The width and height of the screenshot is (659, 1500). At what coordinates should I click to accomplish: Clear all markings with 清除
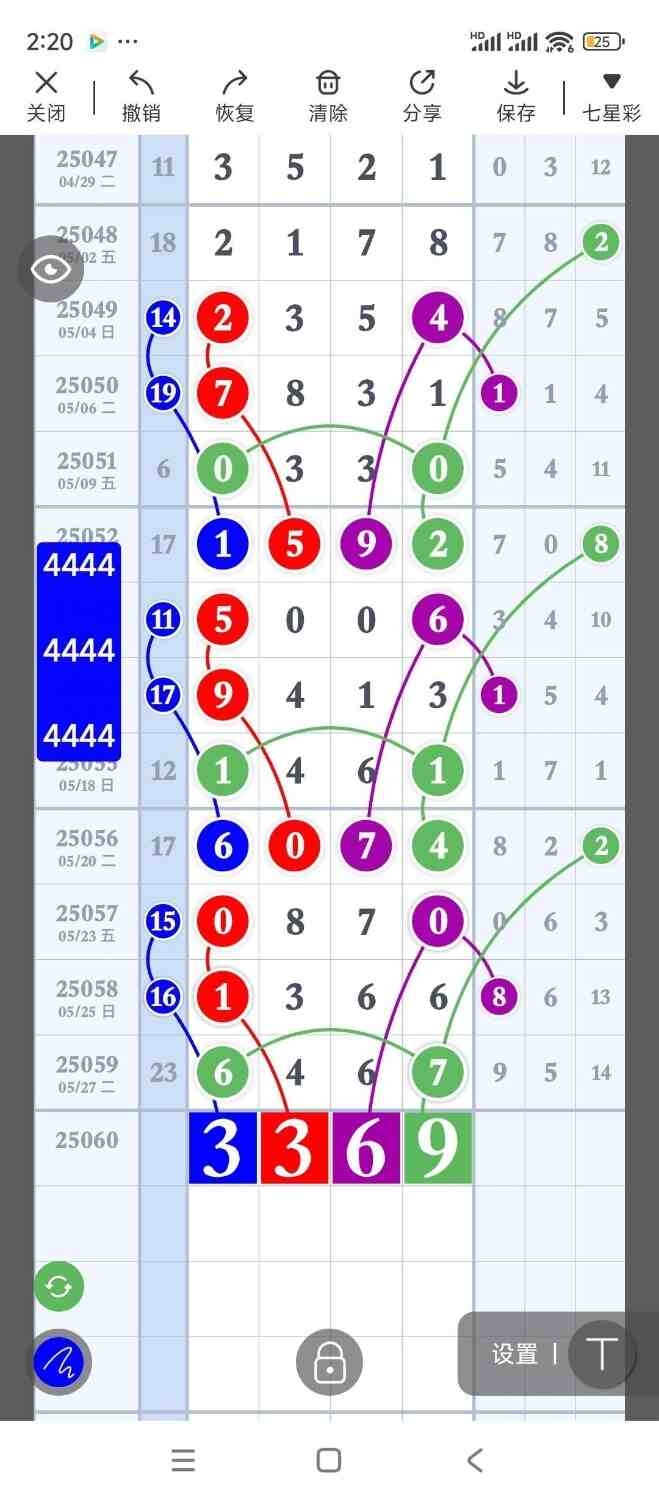pyautogui.click(x=328, y=96)
